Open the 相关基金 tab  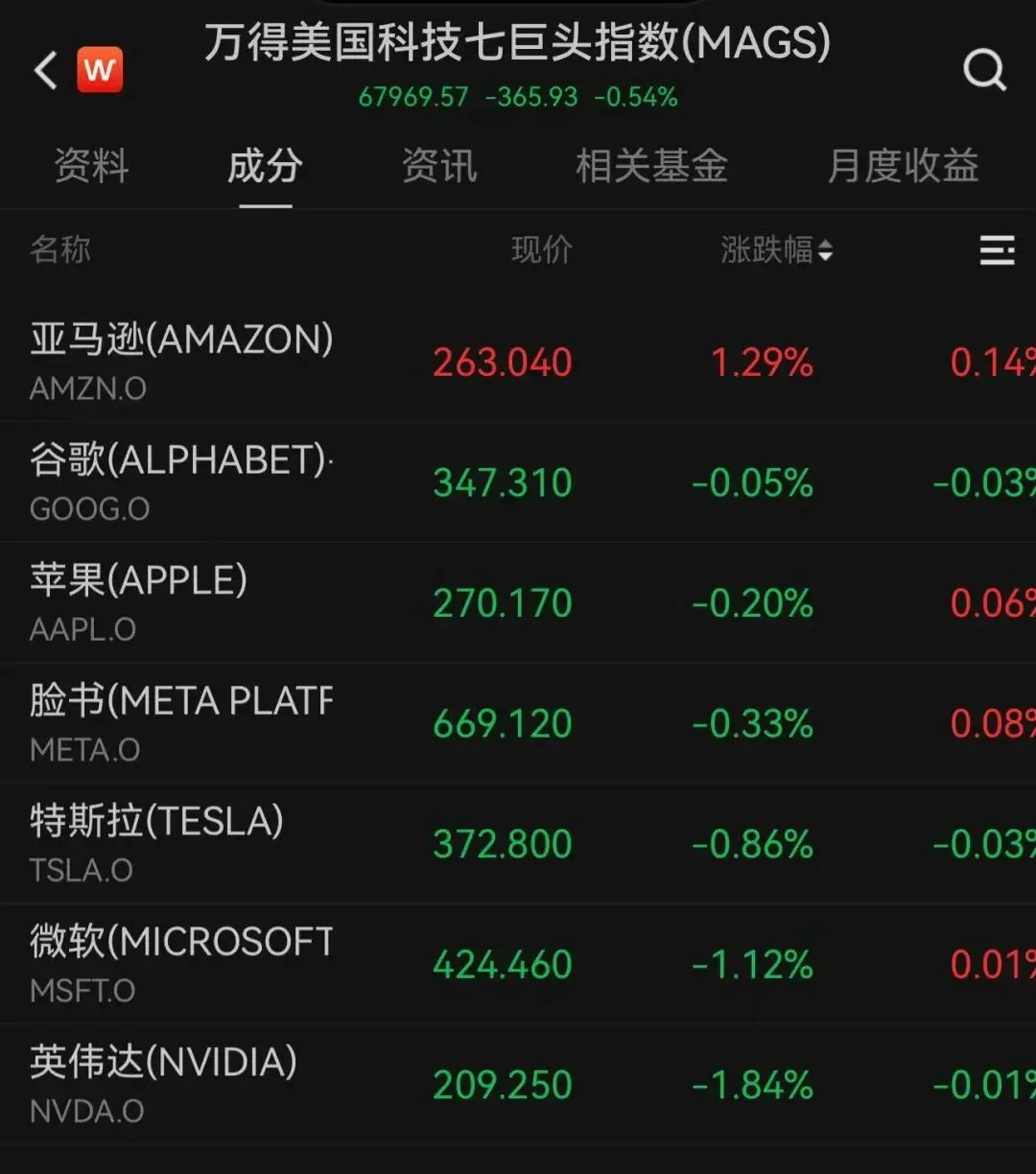(x=651, y=166)
